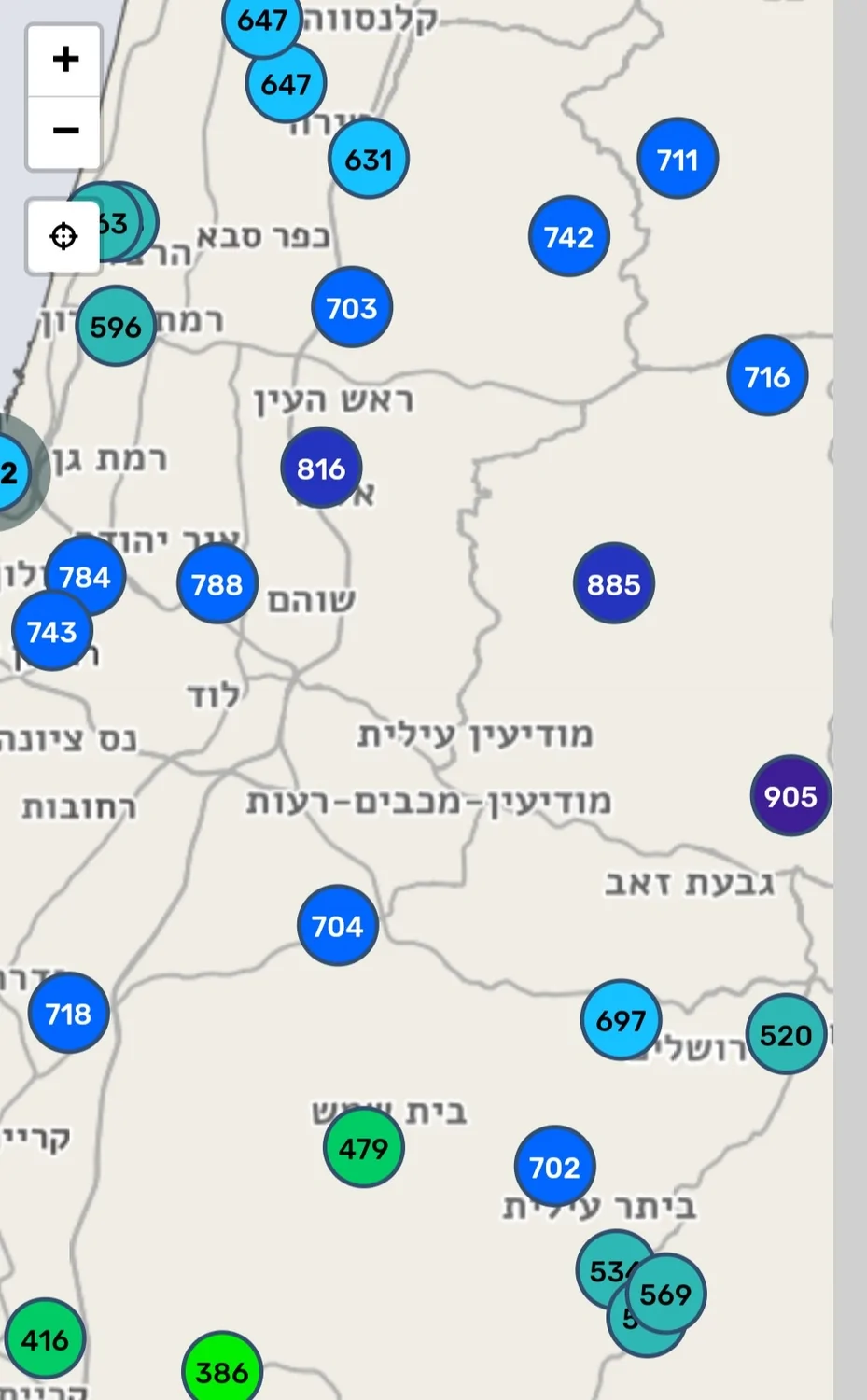Open the 905 map marker
The height and width of the screenshot is (1400, 867).
click(790, 796)
